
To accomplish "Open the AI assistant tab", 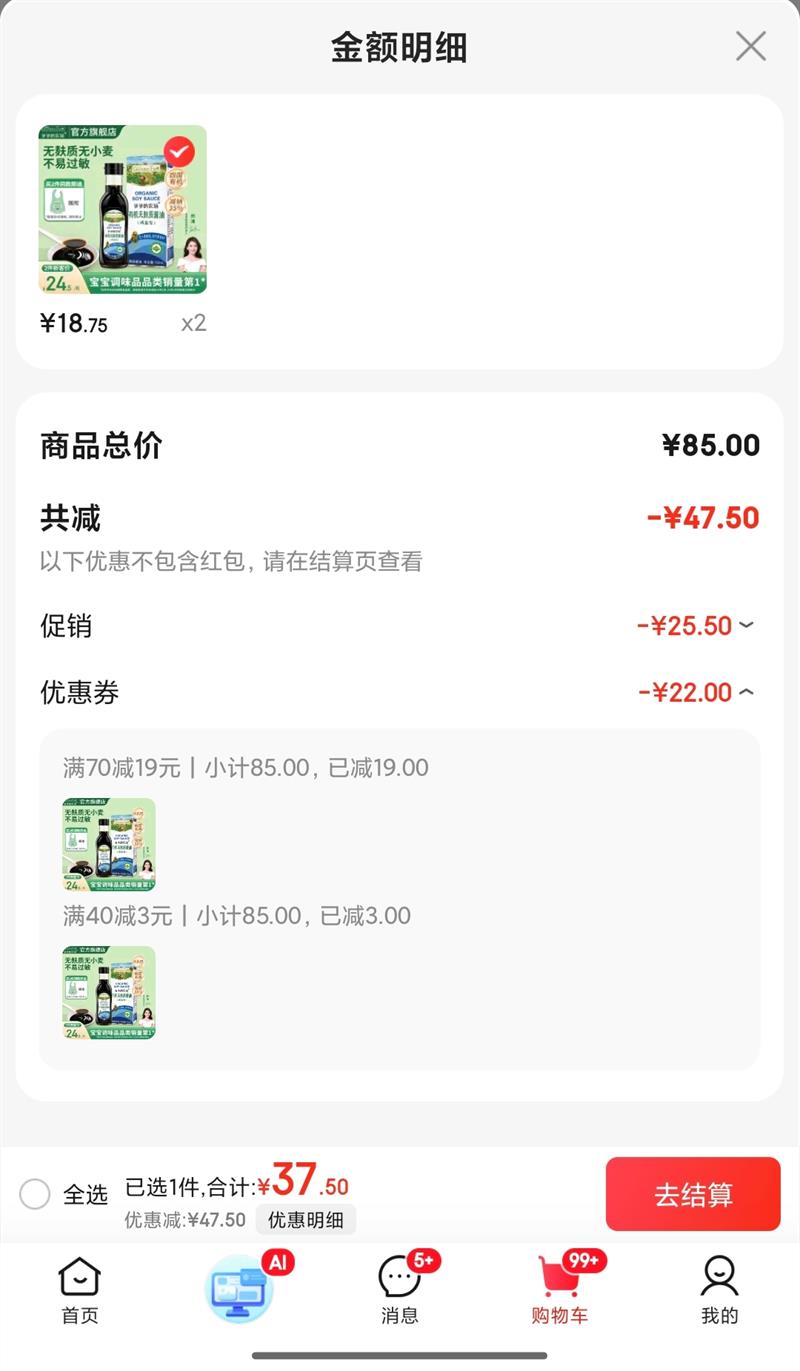I will [240, 1288].
